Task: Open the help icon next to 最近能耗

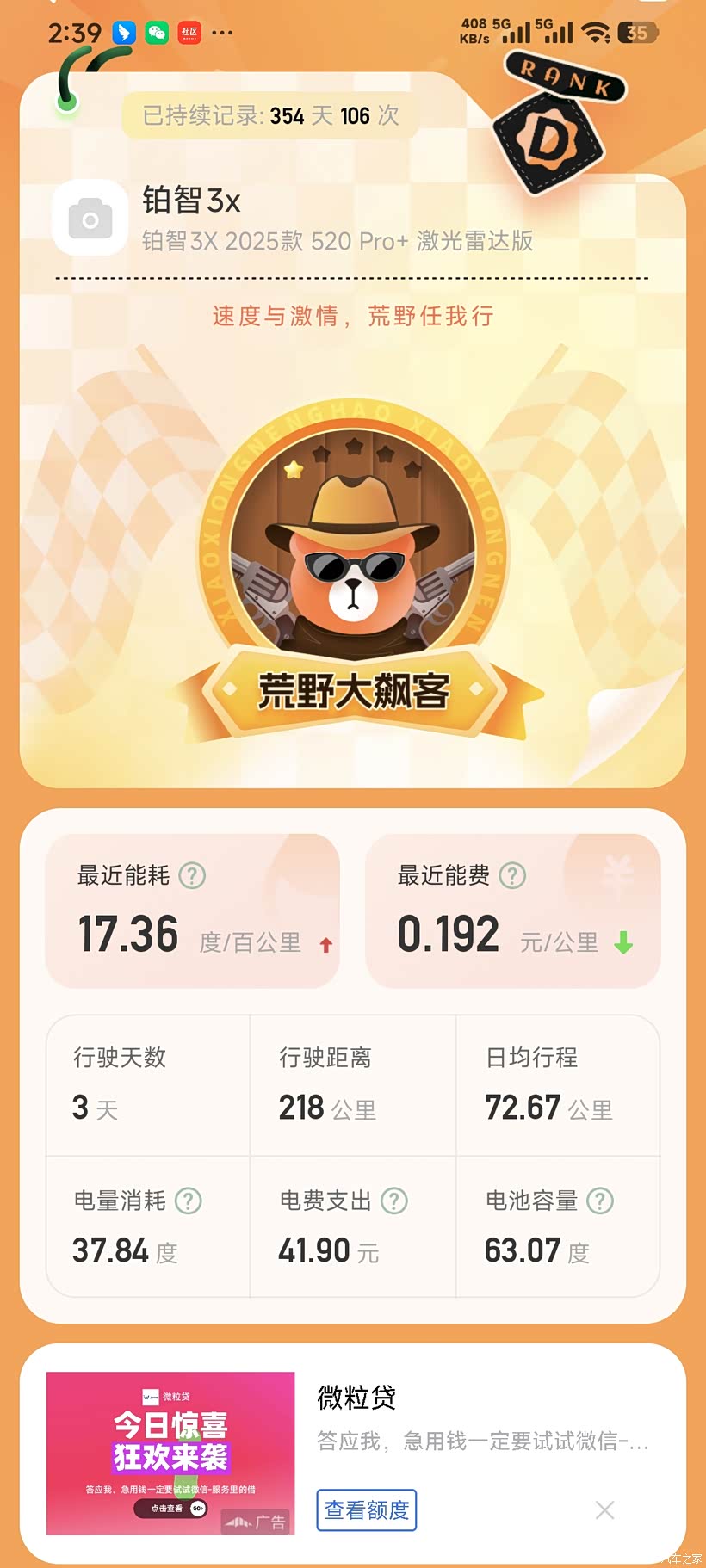Action: [x=192, y=876]
